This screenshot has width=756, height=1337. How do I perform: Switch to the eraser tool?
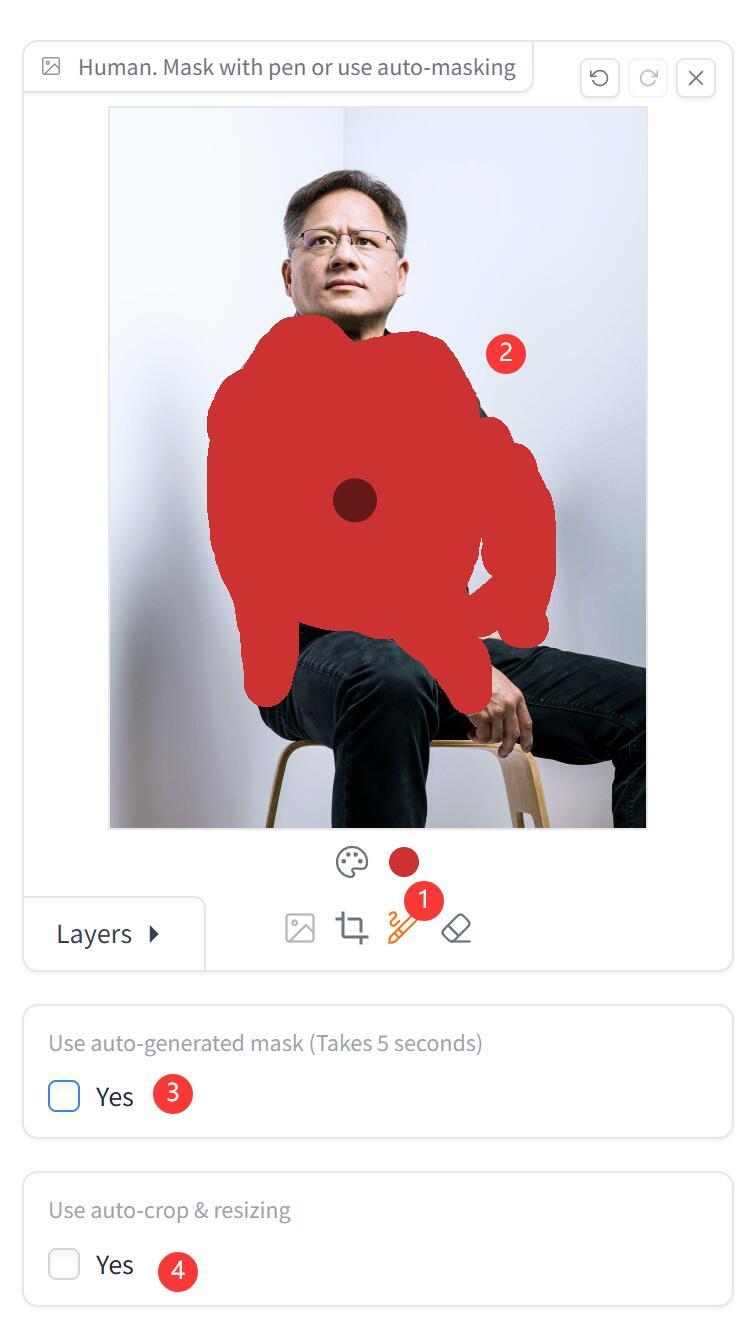(456, 928)
